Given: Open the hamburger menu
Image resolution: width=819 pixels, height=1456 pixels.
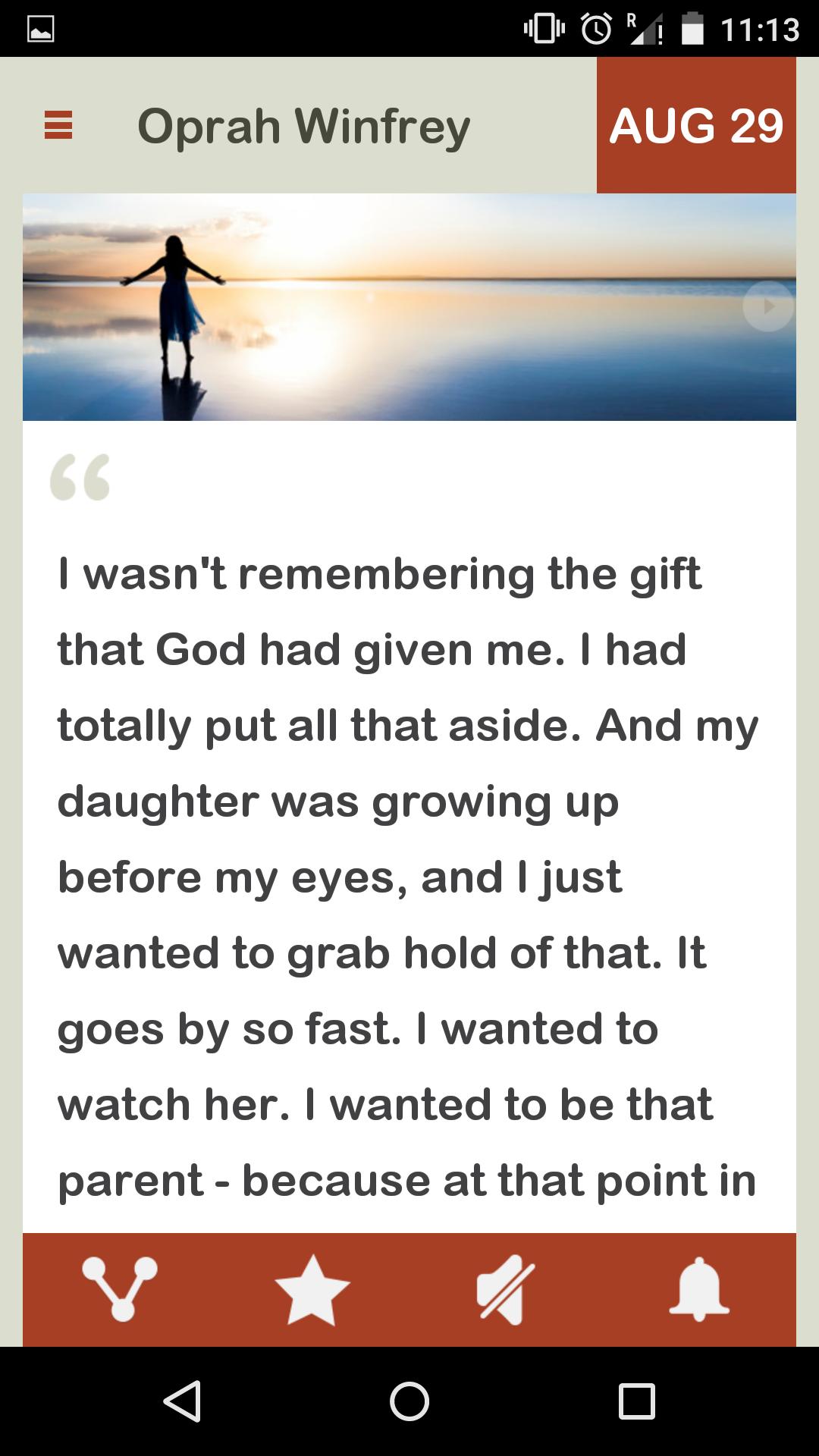Looking at the screenshot, I should tap(58, 125).
